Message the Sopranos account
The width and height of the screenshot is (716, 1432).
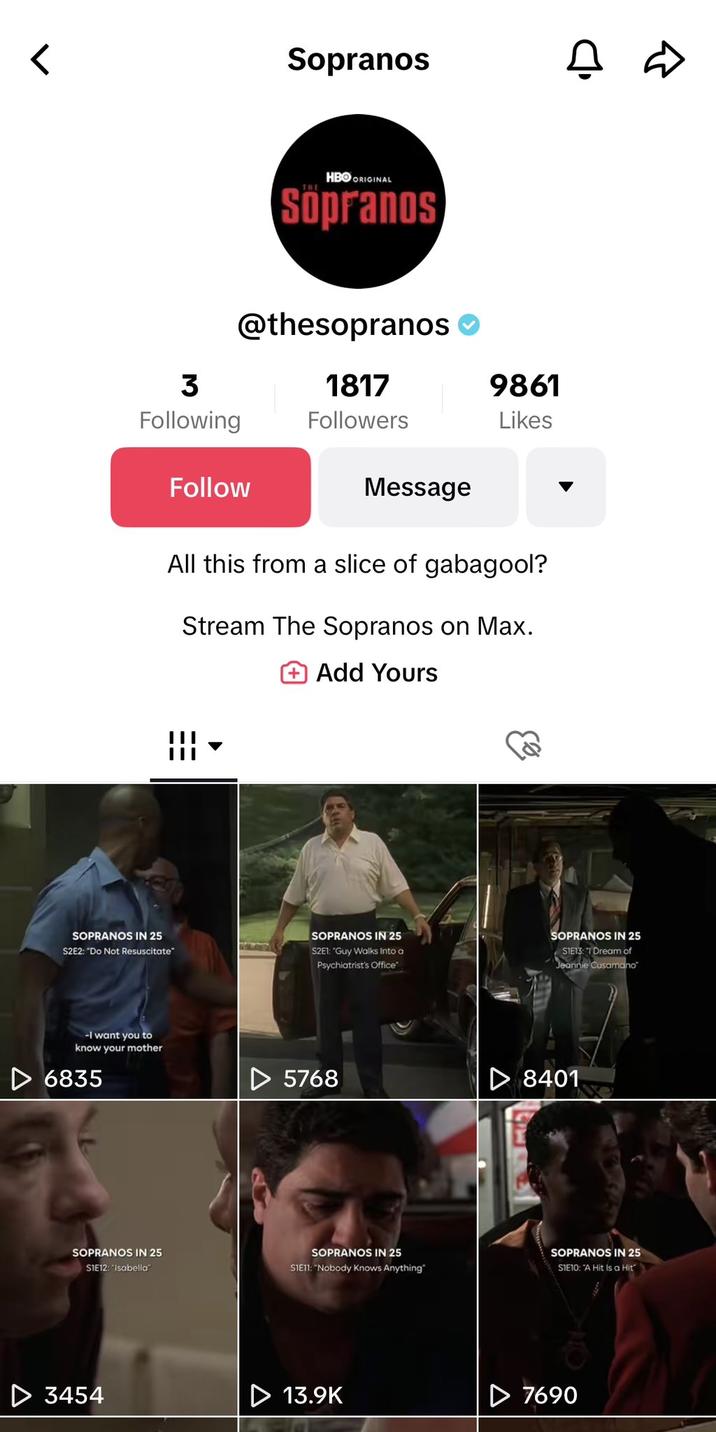pos(418,487)
